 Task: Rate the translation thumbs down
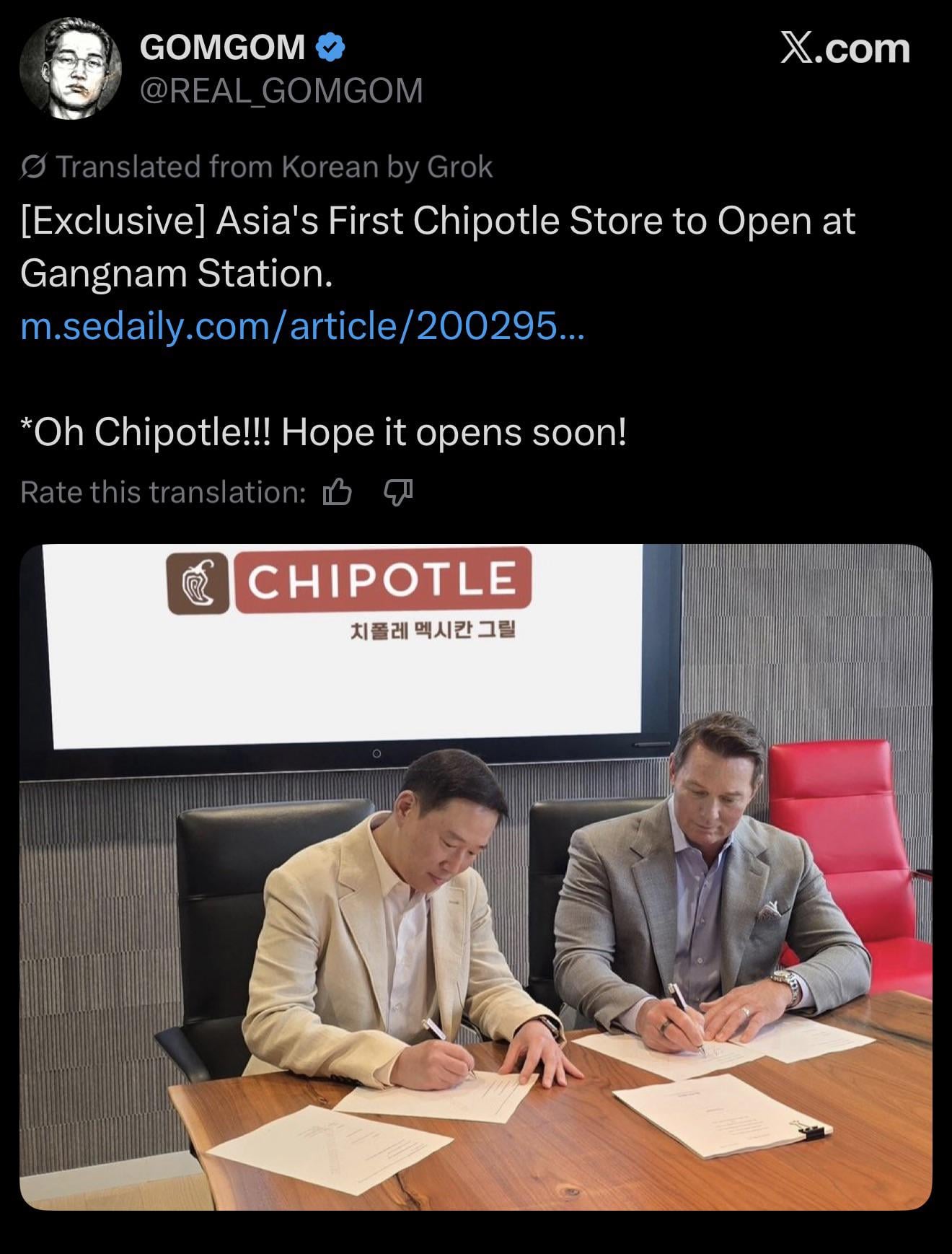coord(397,493)
